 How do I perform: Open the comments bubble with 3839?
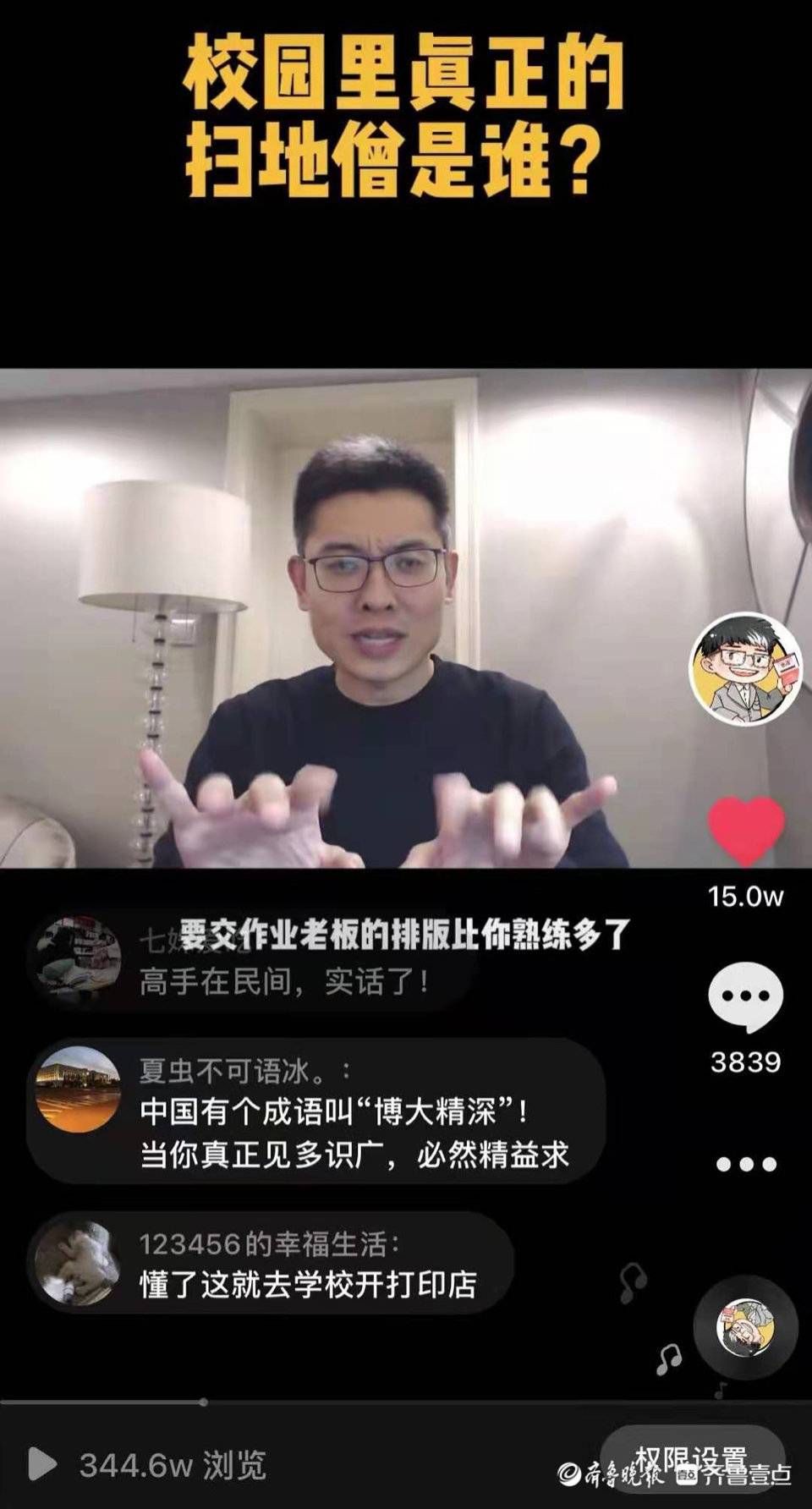[745, 996]
